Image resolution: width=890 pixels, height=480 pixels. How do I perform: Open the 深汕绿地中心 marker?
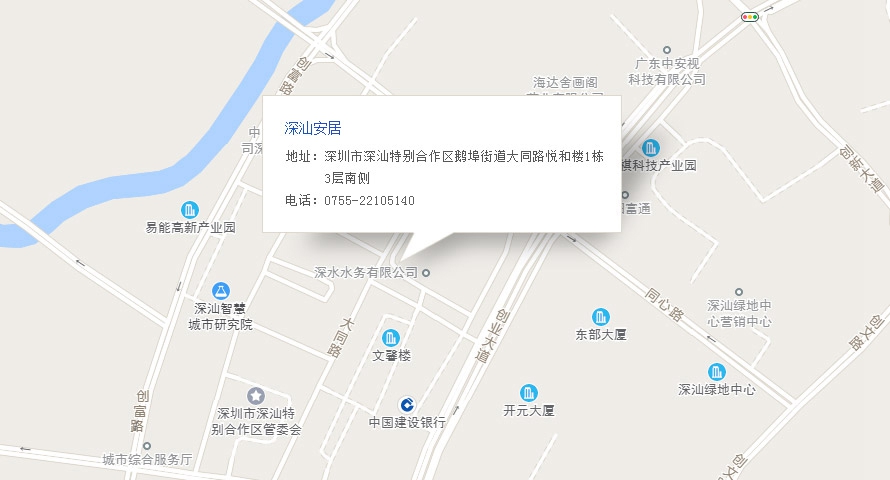coord(717,372)
